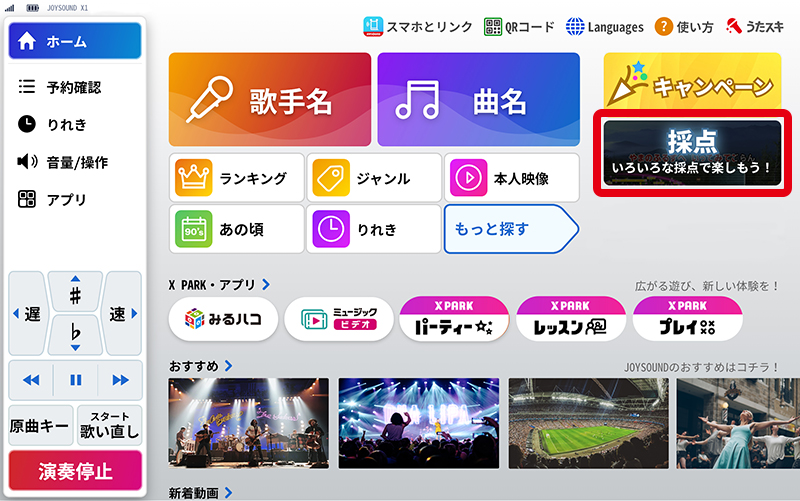Open 本人映像 videos
This screenshot has width=800, height=501.
coord(511,178)
